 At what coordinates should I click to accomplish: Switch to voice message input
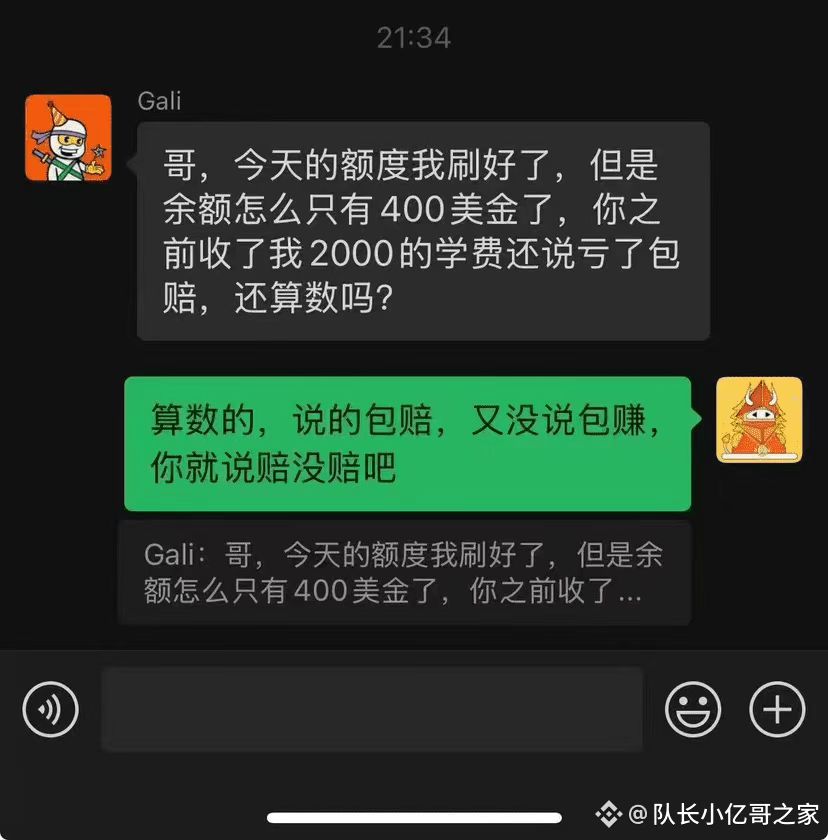click(x=50, y=710)
